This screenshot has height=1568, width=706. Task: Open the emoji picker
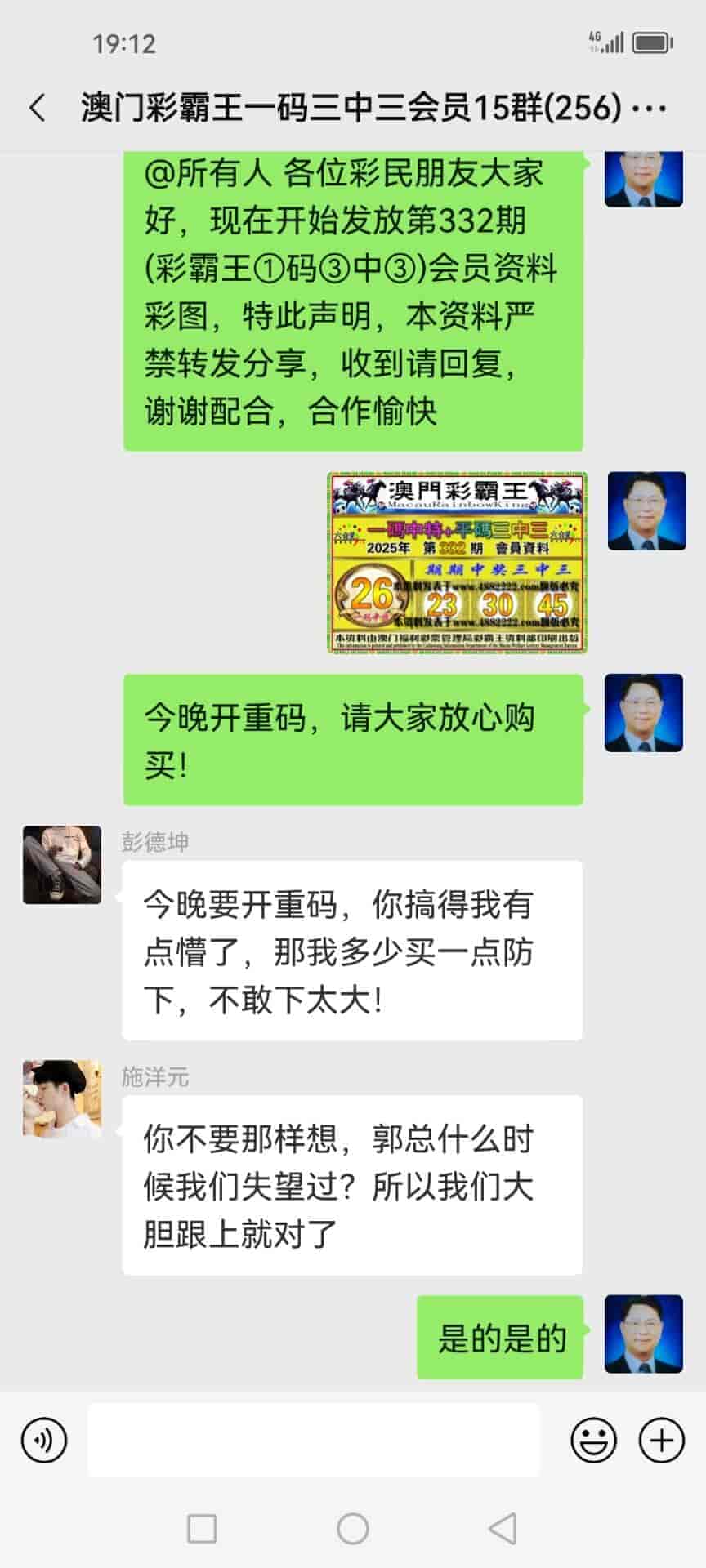pyautogui.click(x=593, y=1440)
